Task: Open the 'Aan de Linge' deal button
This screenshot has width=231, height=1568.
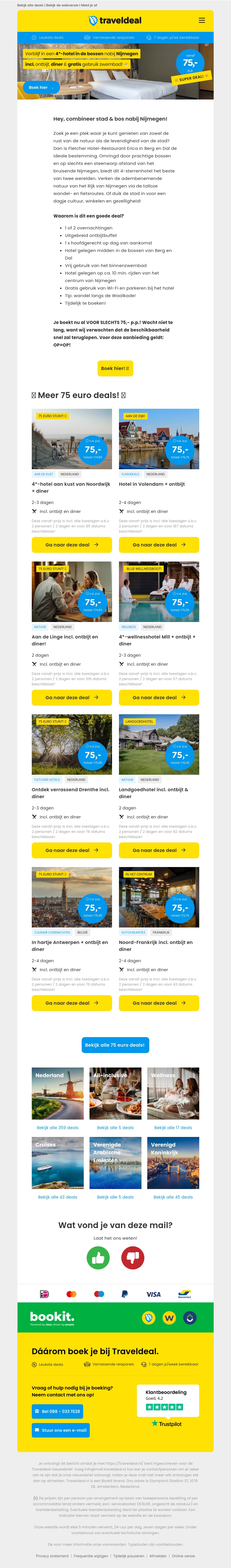Action: [x=72, y=697]
